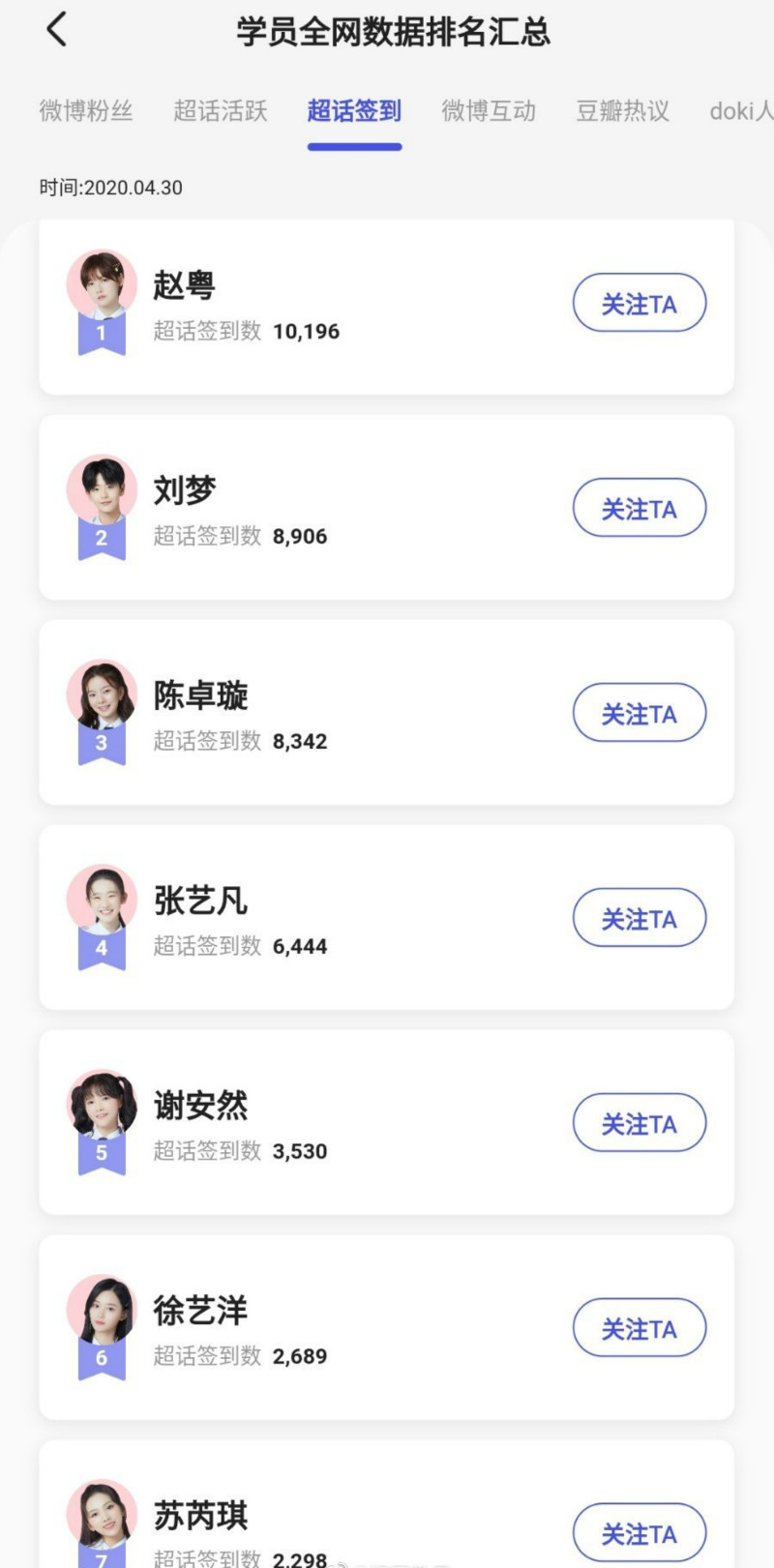Select the 超话签到 tab
774x1568 pixels.
click(354, 111)
